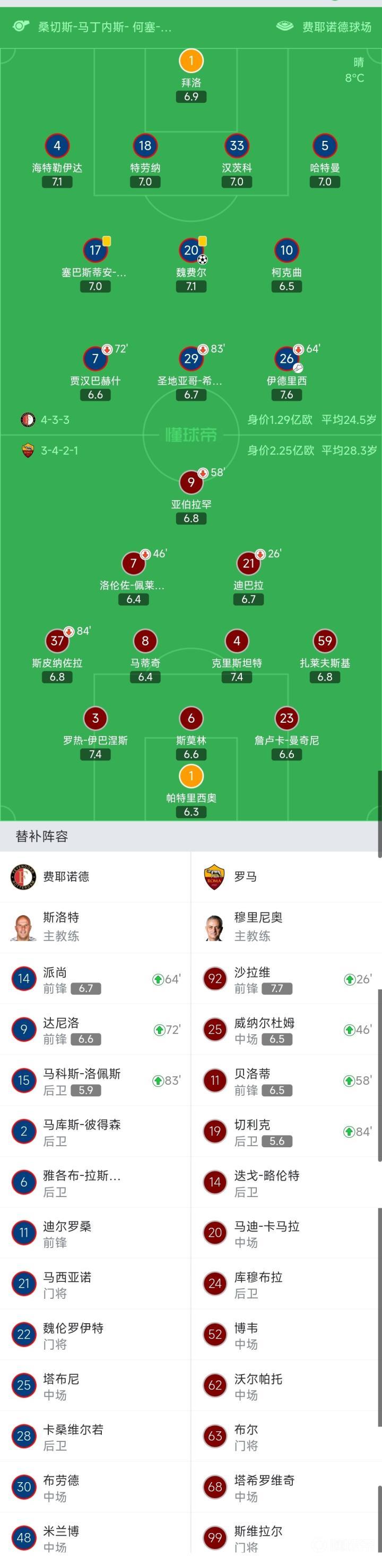Select 亚伯拉罕 number 9 on pitch
Screen dimensions: 382x1568
click(x=190, y=482)
